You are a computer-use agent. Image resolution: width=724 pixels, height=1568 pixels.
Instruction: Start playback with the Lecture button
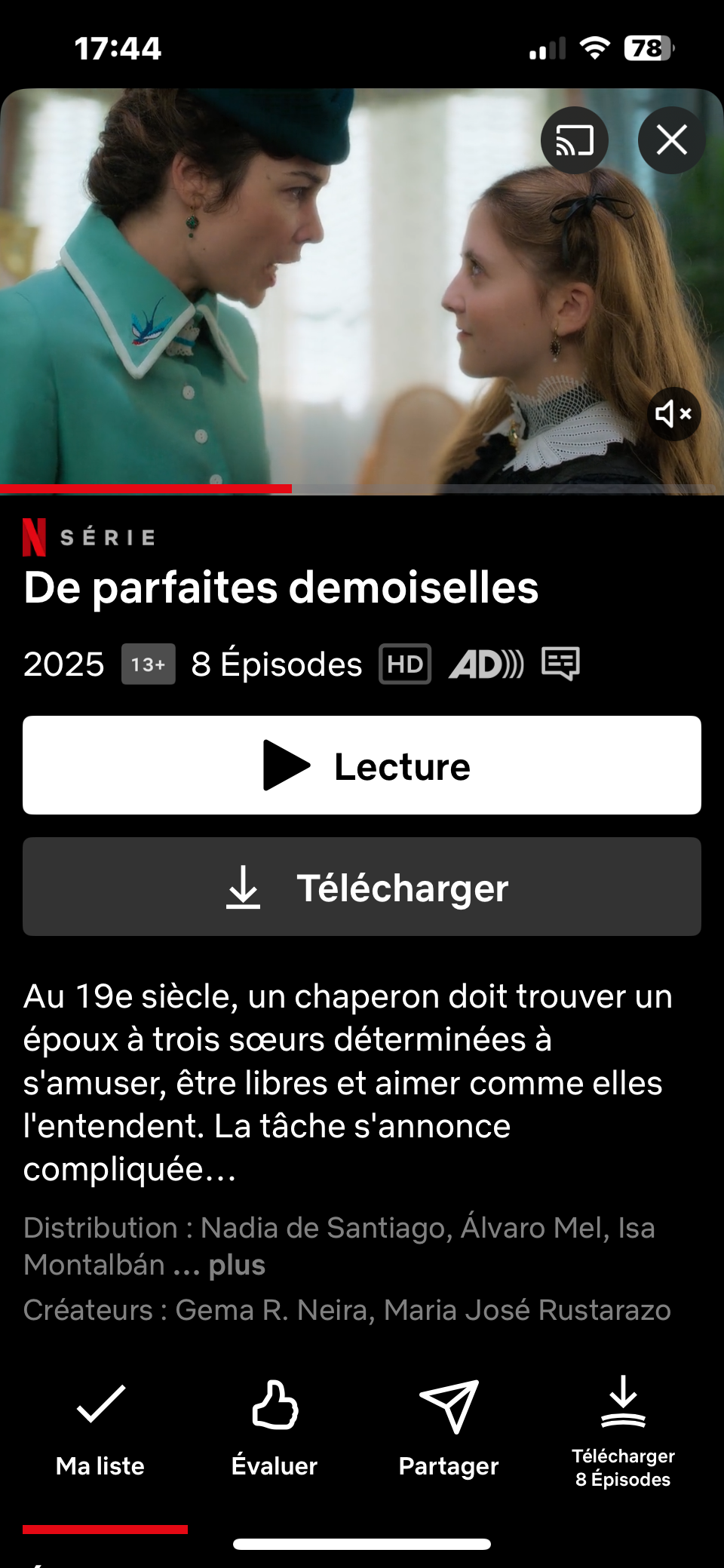tap(362, 765)
